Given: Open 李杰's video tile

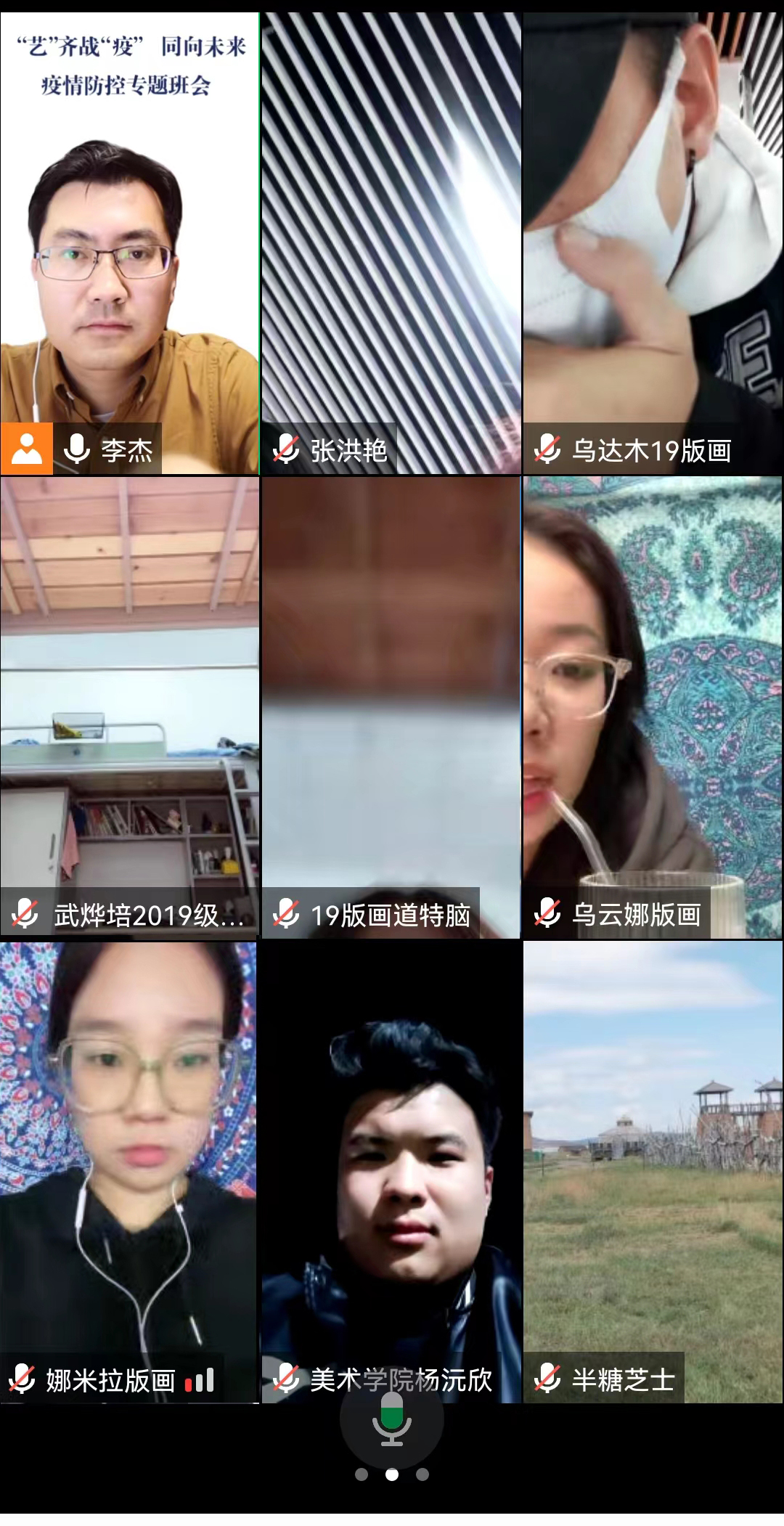Looking at the screenshot, I should [129, 243].
